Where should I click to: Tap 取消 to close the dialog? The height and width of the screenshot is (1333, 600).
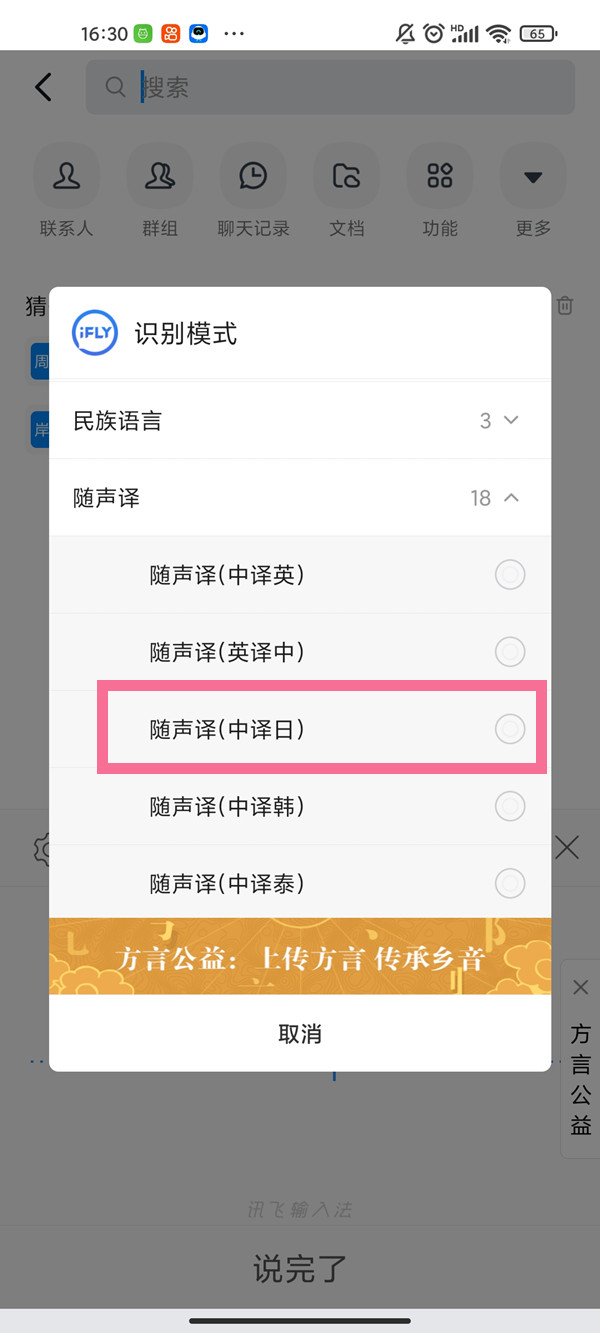pos(300,1033)
